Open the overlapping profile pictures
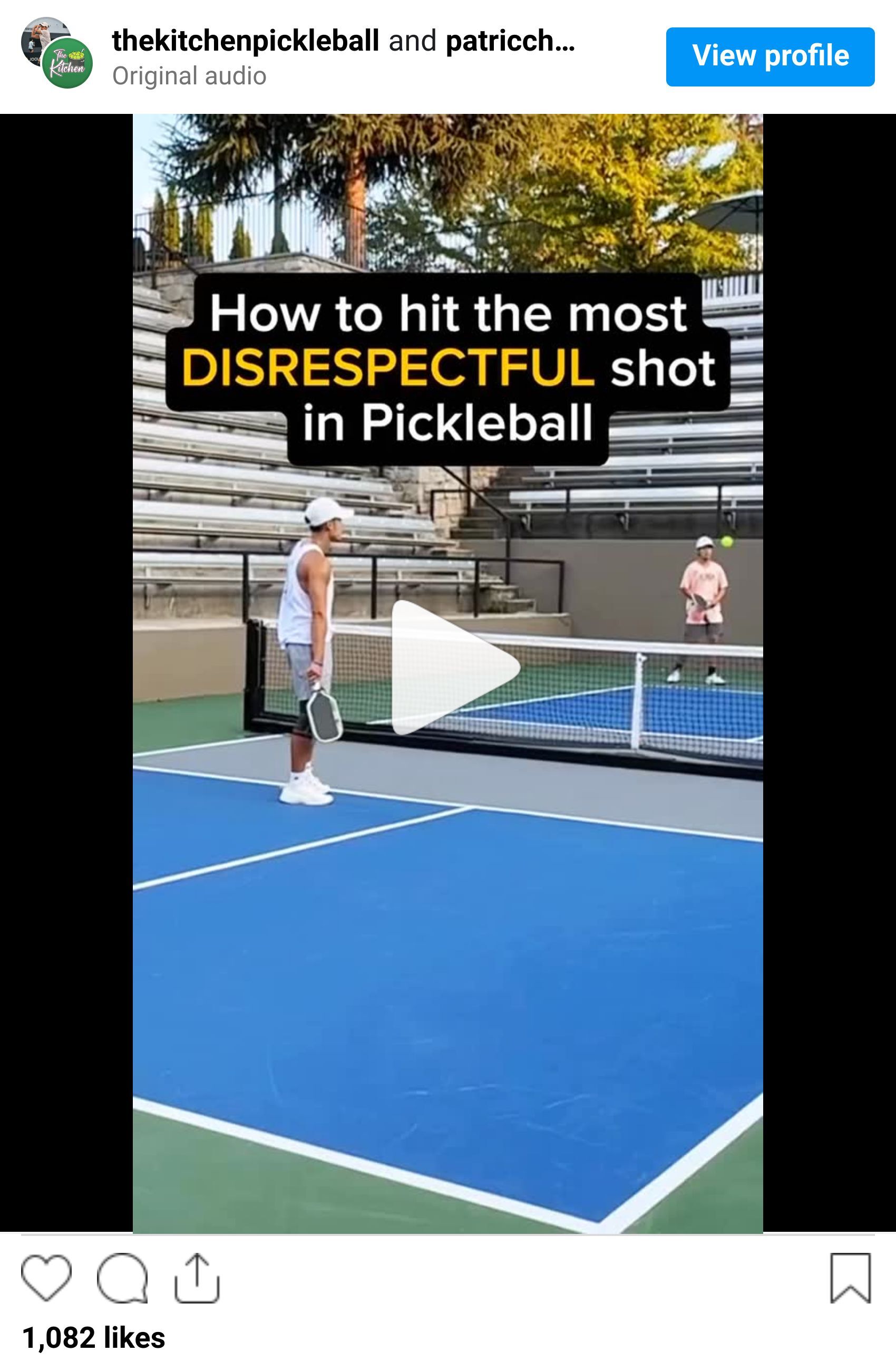 pyautogui.click(x=56, y=53)
